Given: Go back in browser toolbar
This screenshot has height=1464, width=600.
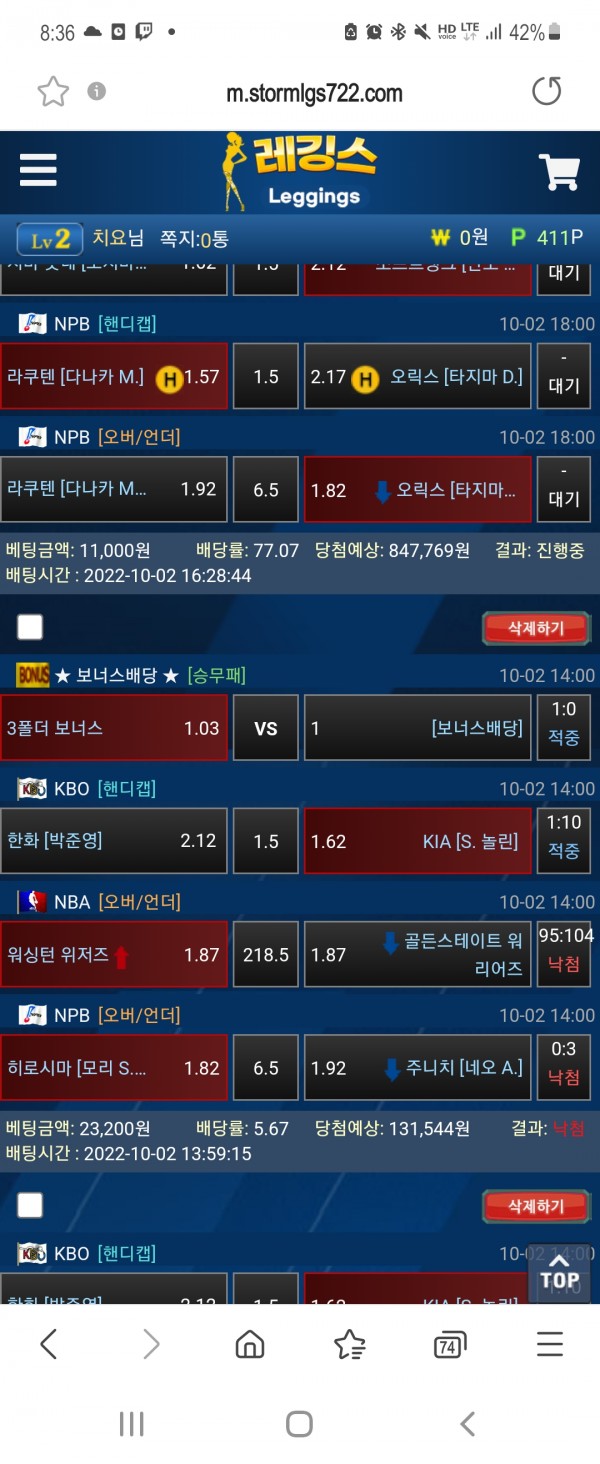Looking at the screenshot, I should (48, 1344).
